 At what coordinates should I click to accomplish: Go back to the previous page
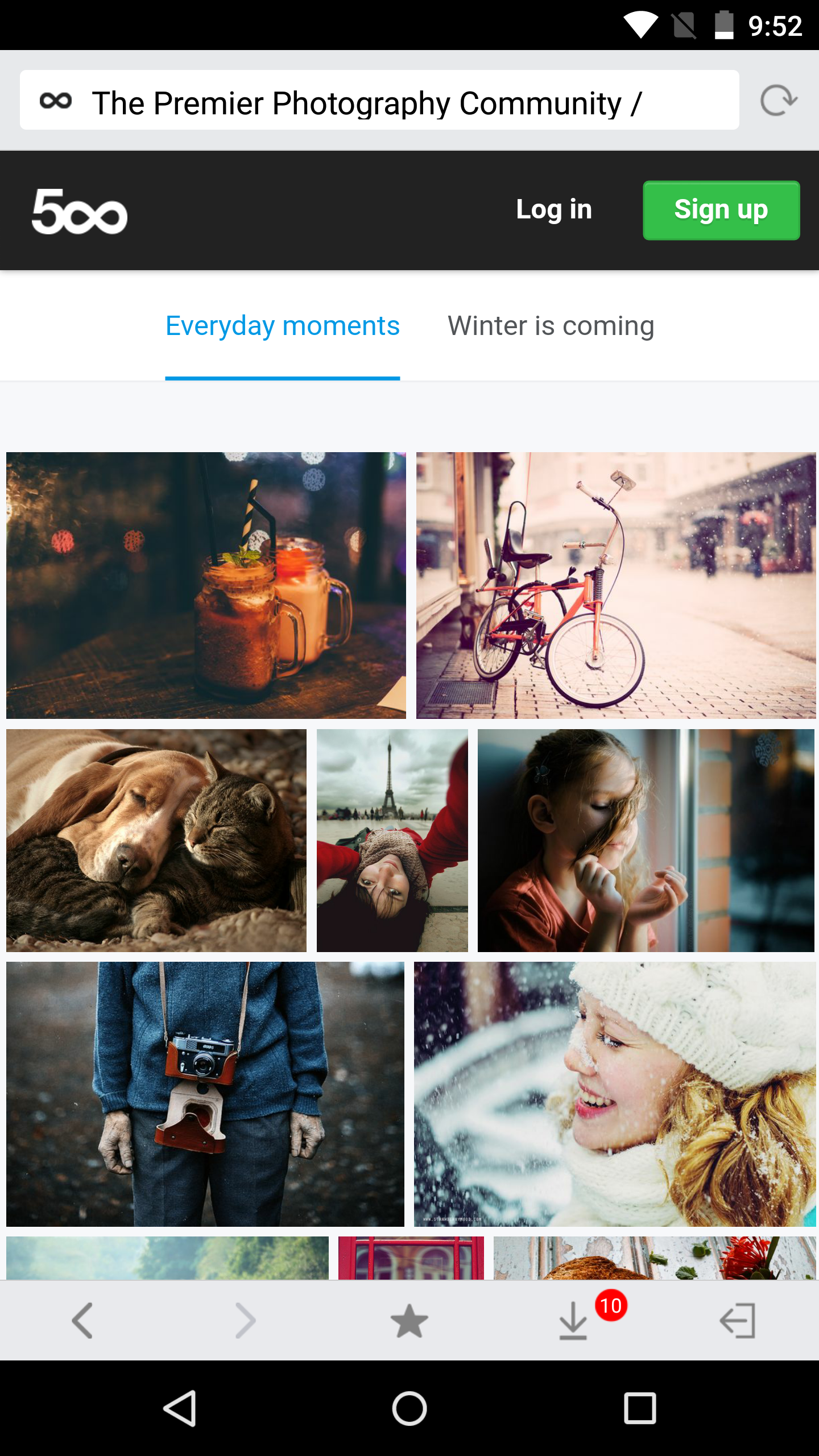[82, 1321]
